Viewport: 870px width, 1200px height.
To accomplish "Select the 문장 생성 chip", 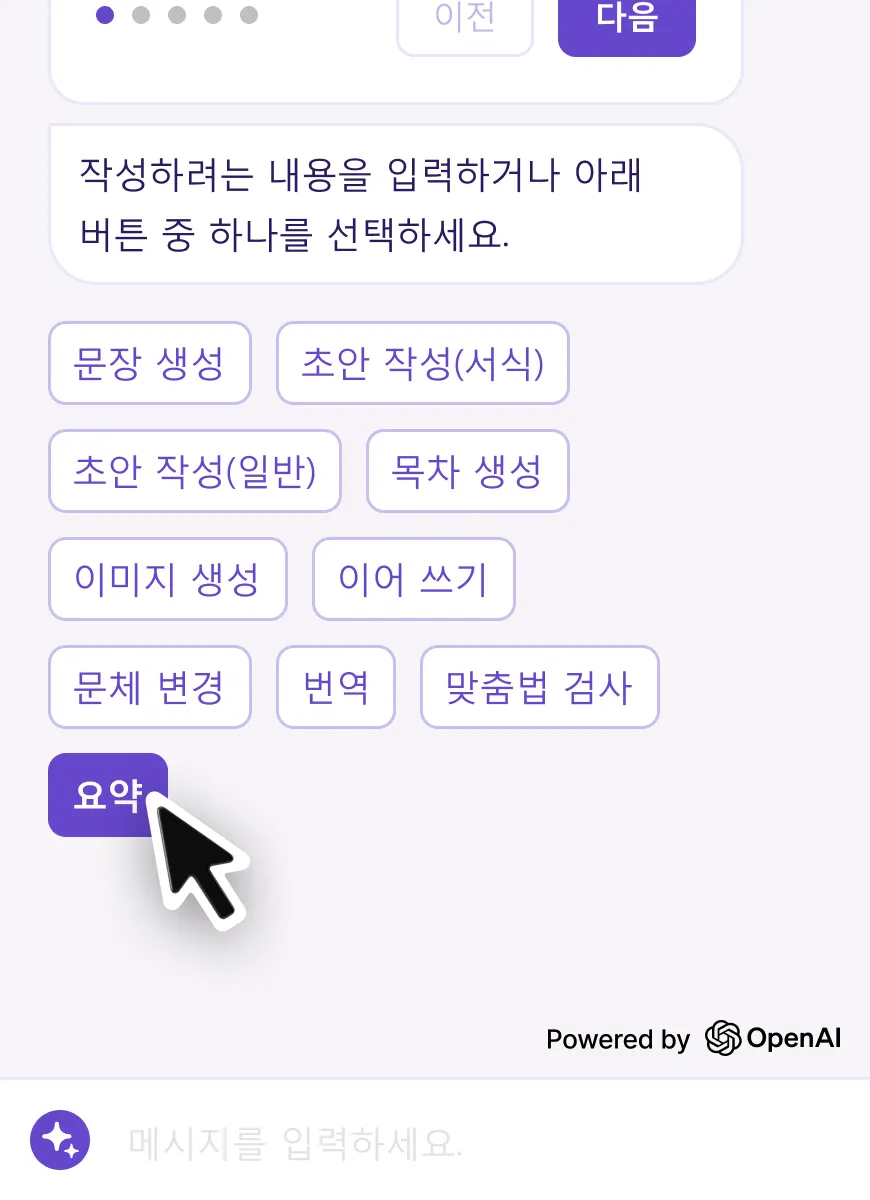I will coord(150,363).
